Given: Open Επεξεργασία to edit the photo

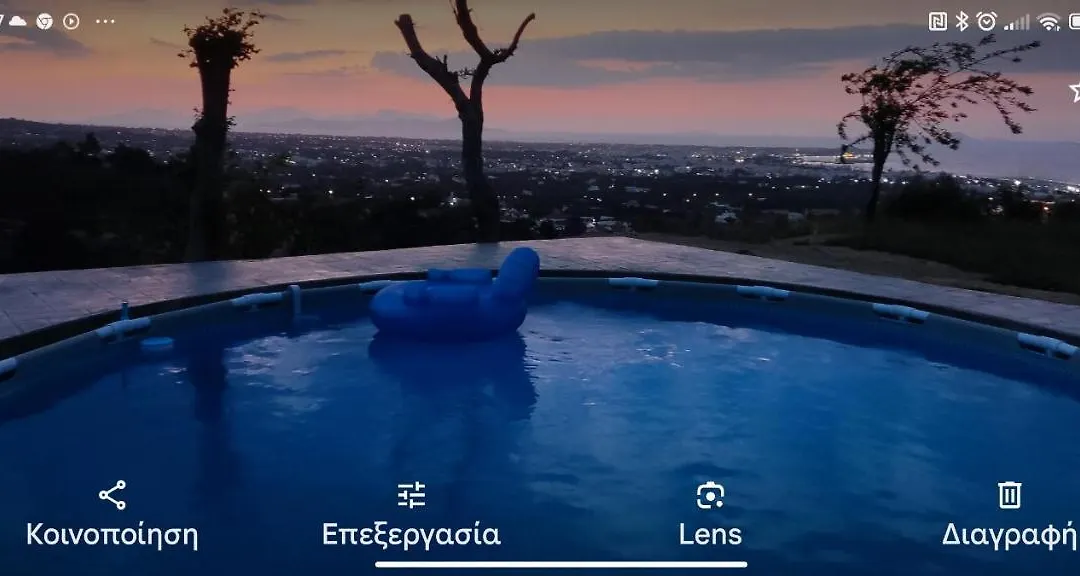Looking at the screenshot, I should pyautogui.click(x=411, y=514).
